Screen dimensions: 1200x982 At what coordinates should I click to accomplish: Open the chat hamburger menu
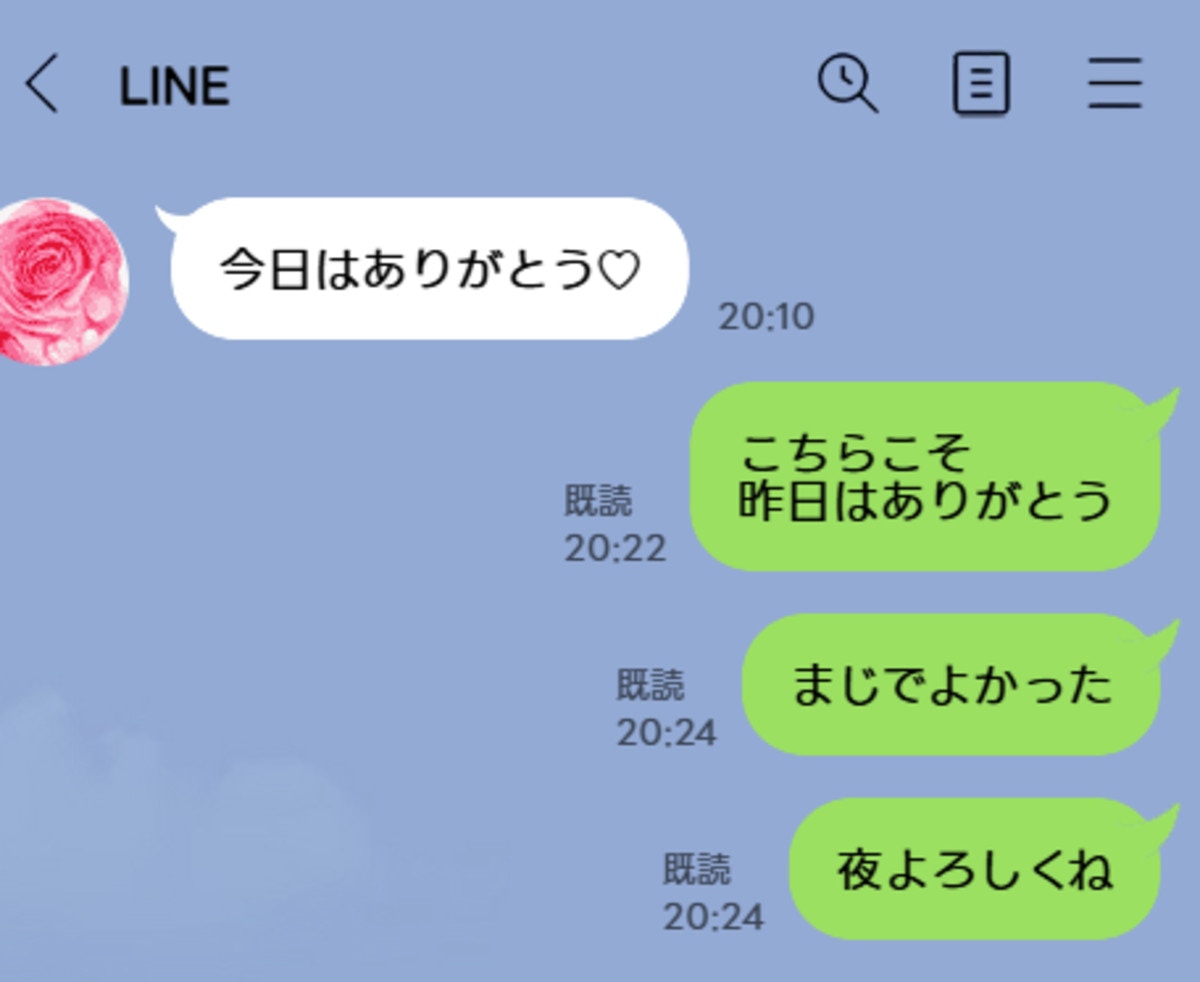tap(1115, 84)
